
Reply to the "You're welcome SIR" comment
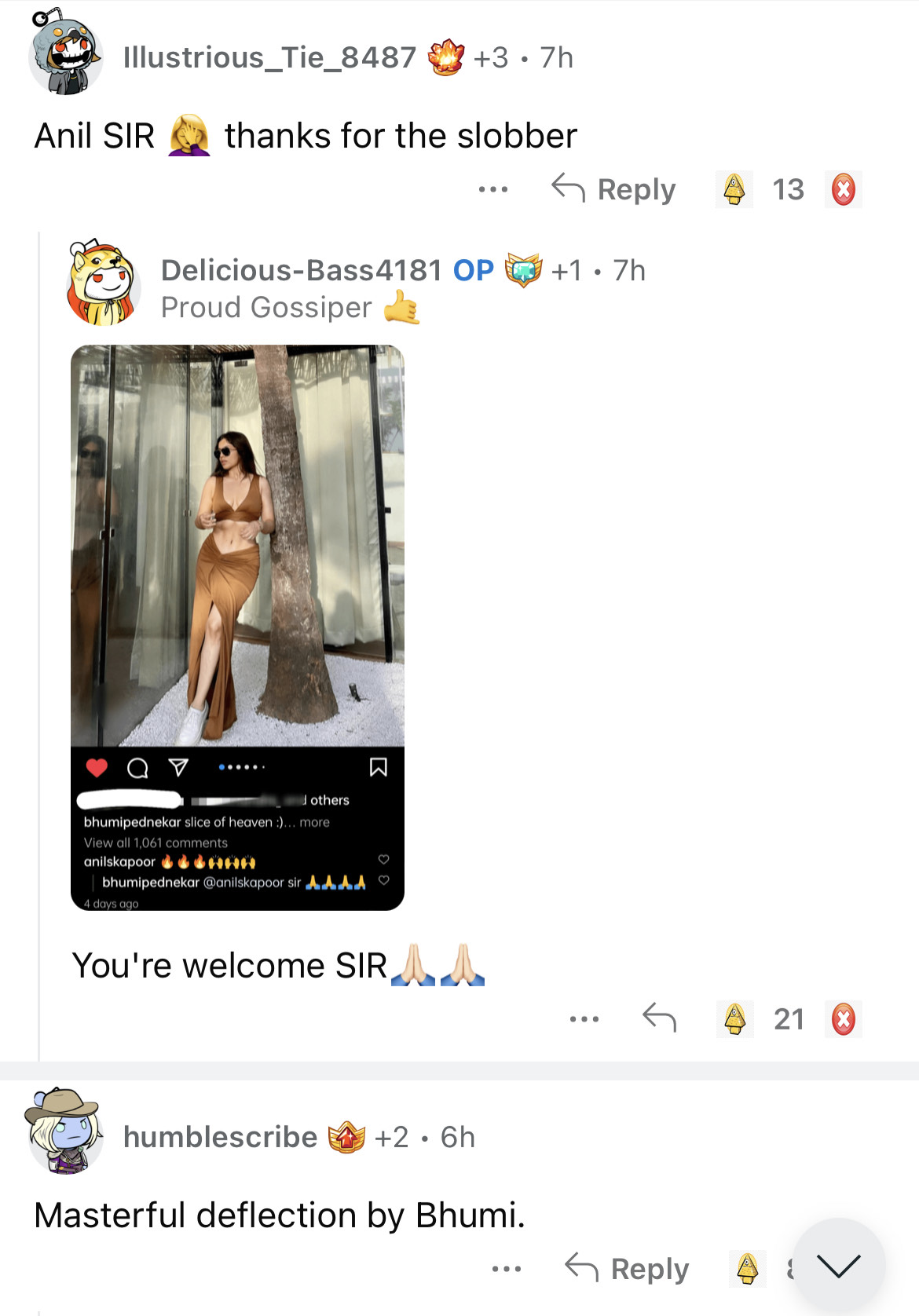pyautogui.click(x=659, y=1018)
